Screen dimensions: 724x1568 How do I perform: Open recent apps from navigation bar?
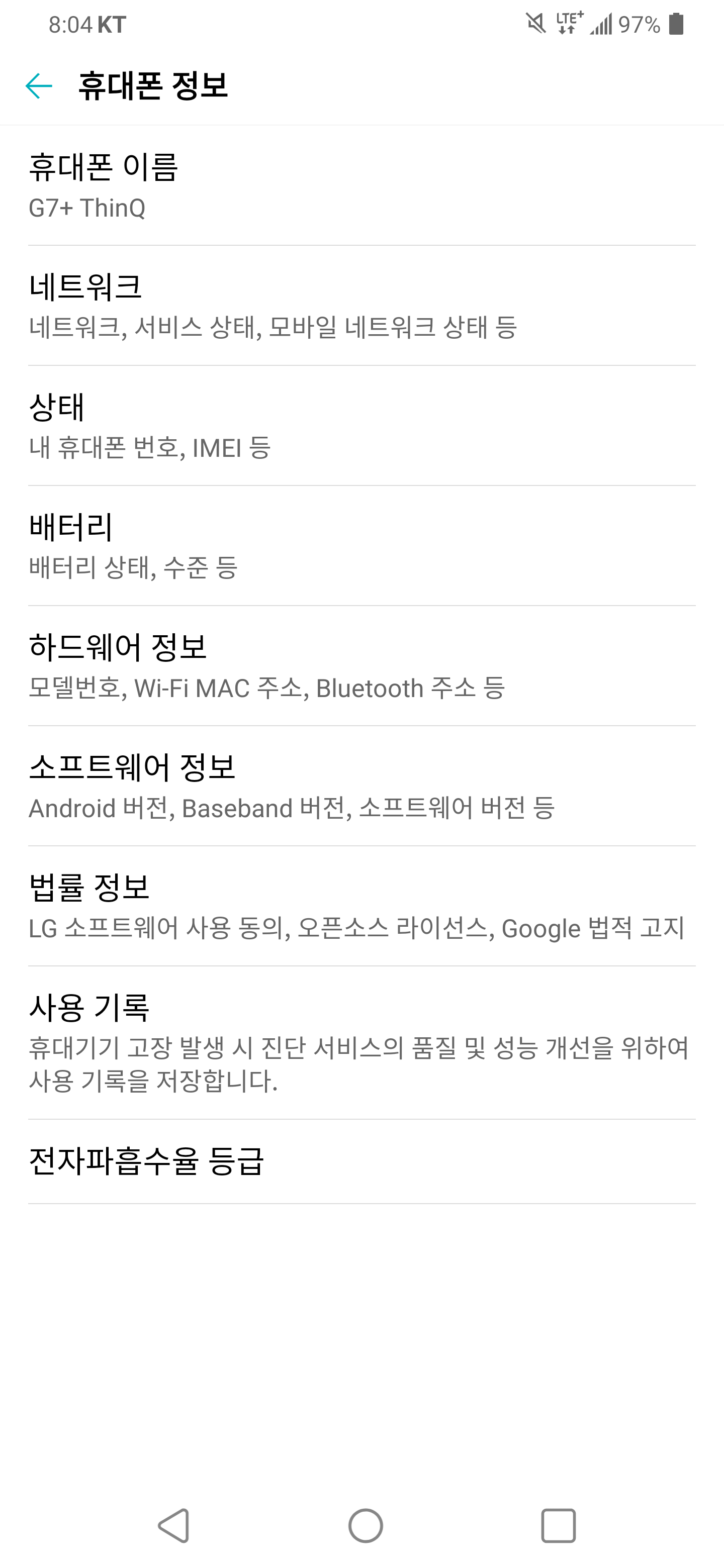coord(558,1525)
